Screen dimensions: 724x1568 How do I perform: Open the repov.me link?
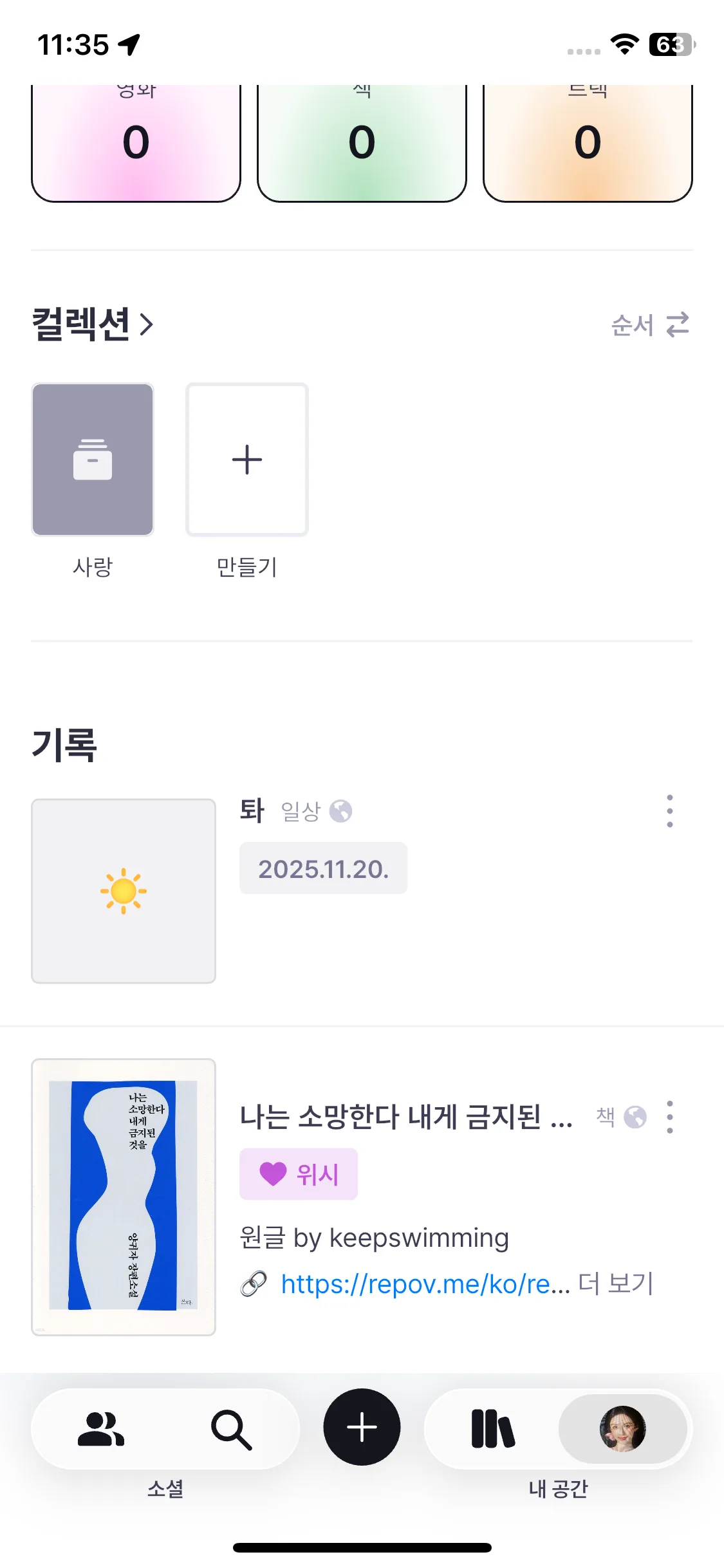425,1284
